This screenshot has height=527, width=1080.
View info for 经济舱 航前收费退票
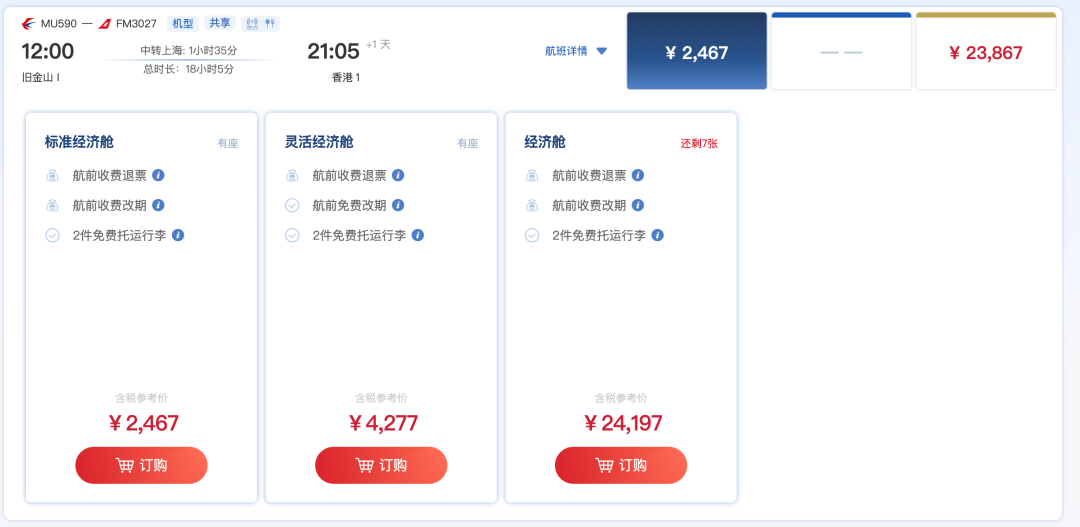pos(638,175)
